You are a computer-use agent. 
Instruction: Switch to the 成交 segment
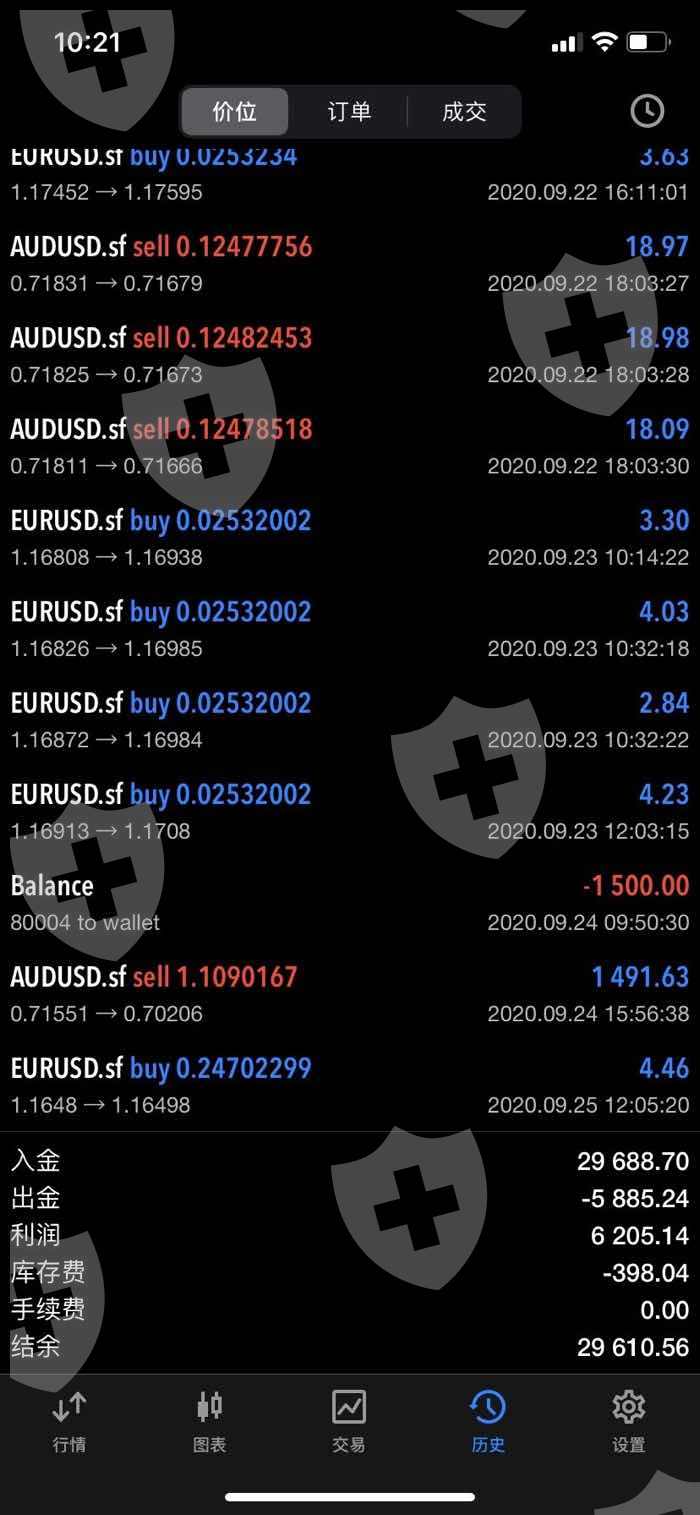(x=464, y=111)
